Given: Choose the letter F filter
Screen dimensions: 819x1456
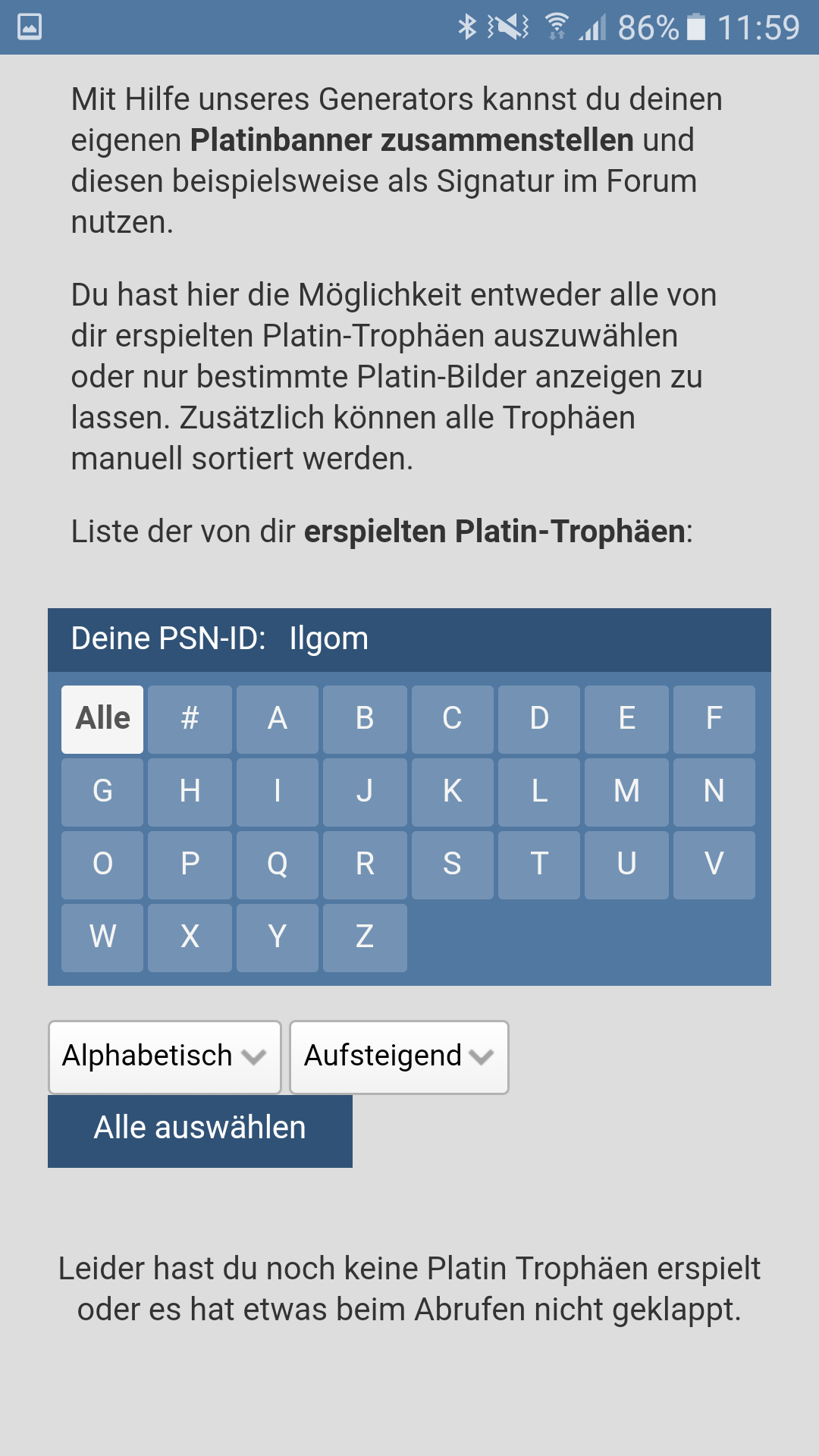Looking at the screenshot, I should tap(714, 719).
